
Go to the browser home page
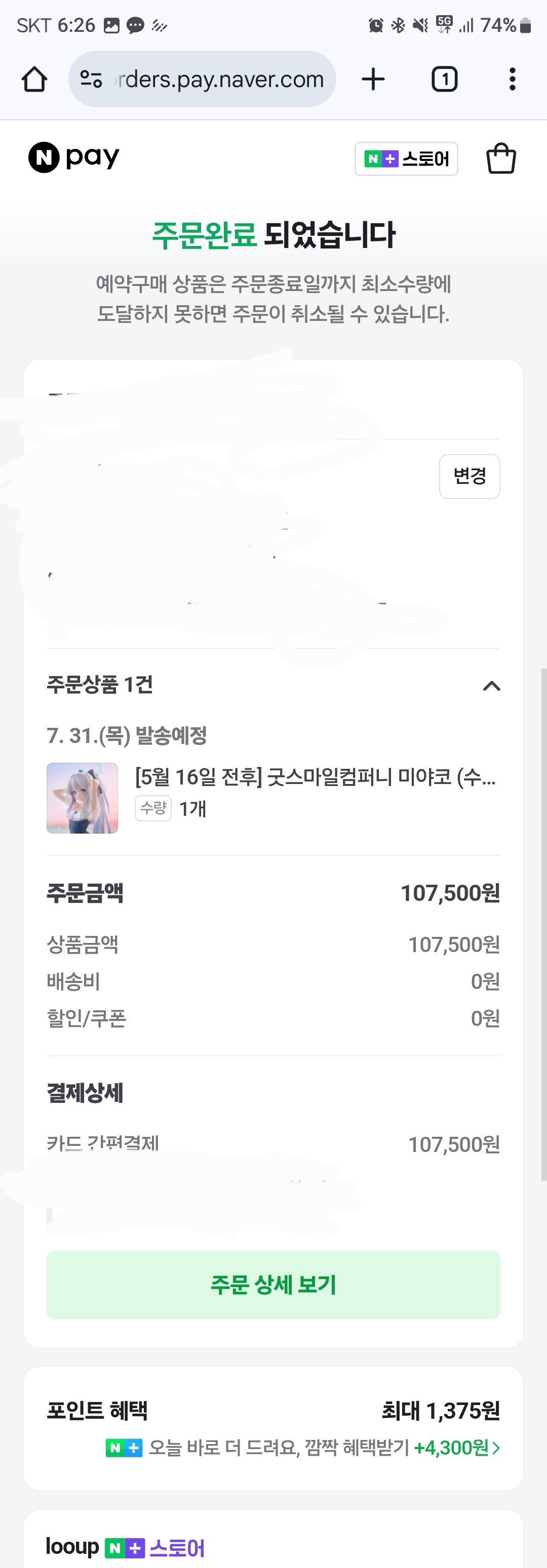pyautogui.click(x=34, y=79)
